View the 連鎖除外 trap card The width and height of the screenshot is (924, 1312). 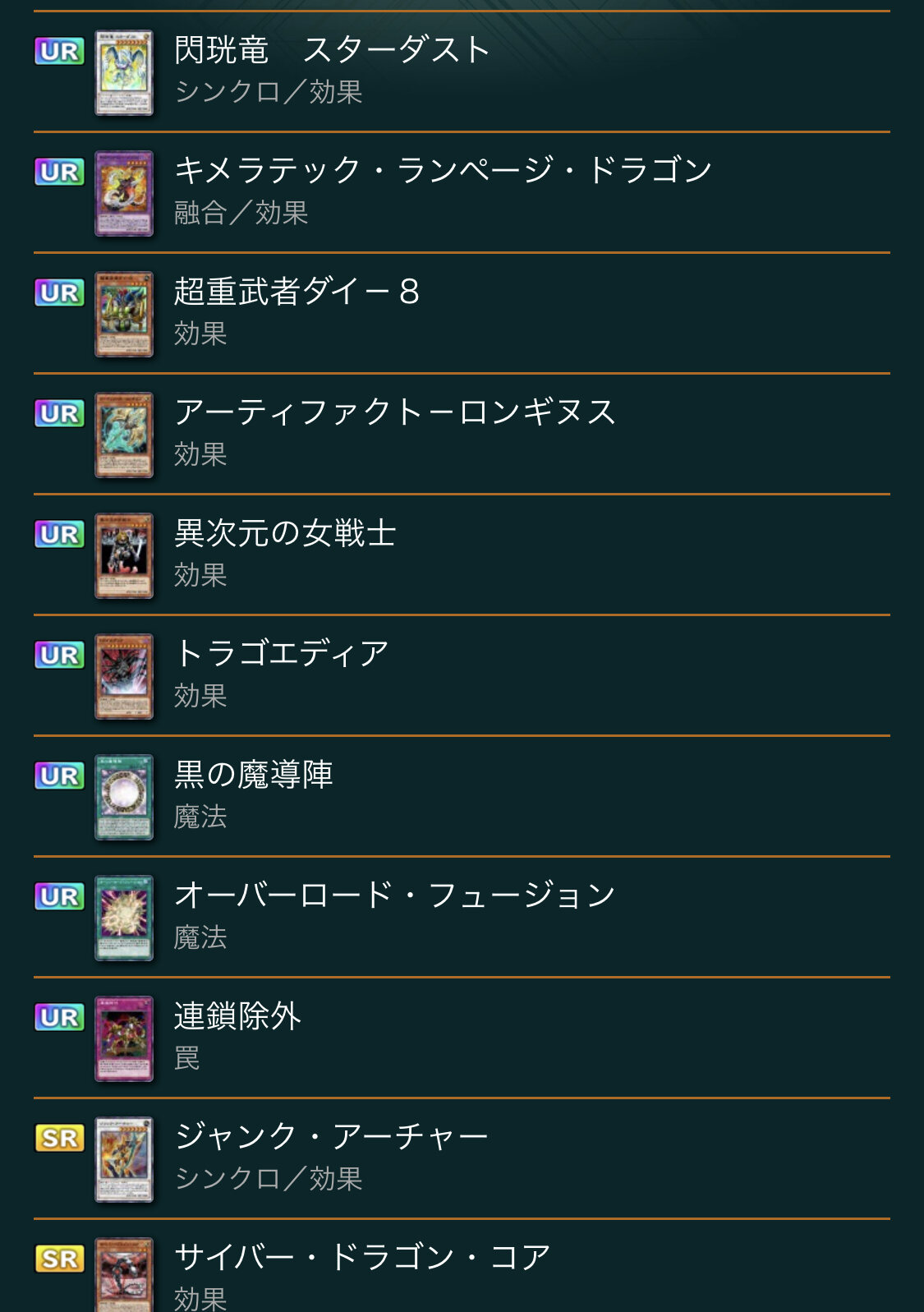460,1038
